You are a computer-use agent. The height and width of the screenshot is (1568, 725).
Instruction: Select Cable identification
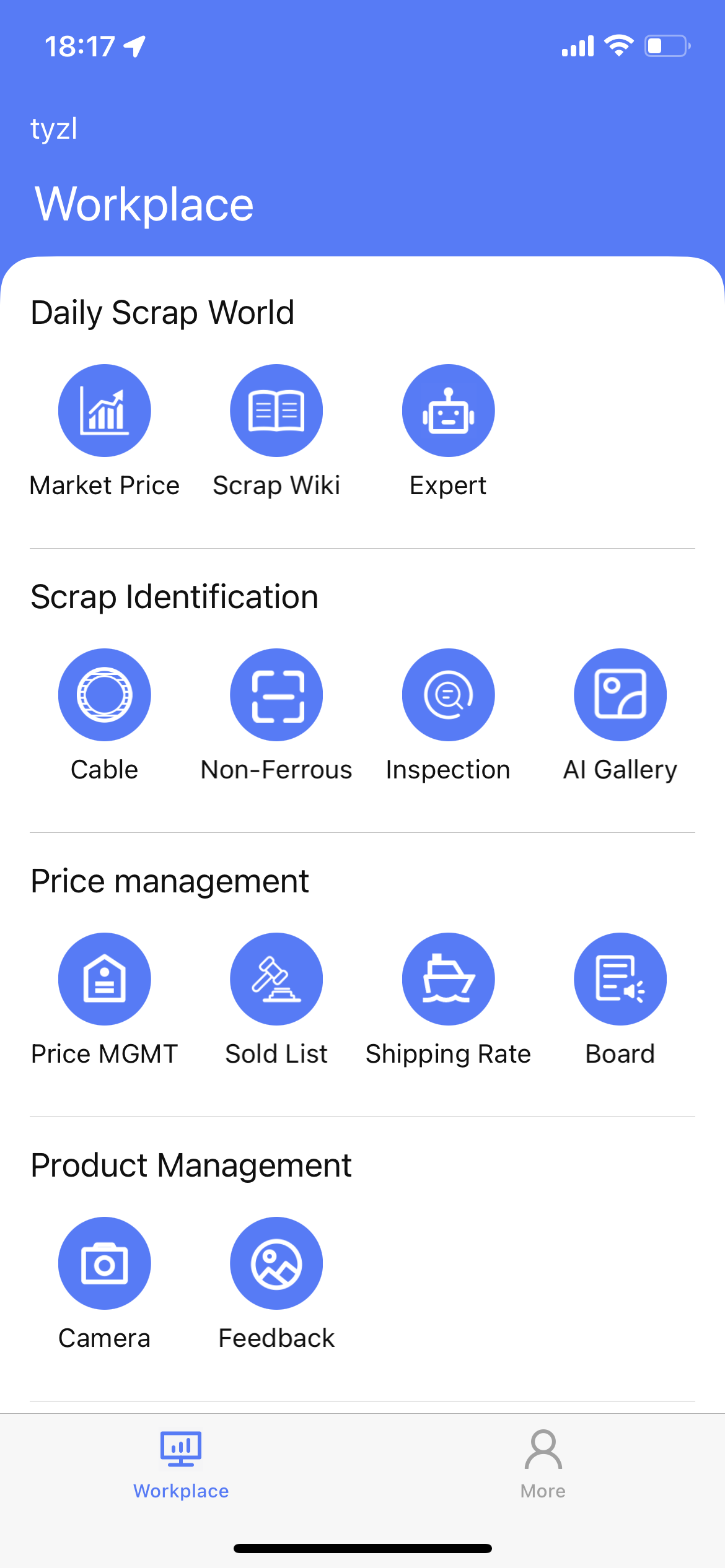coord(104,695)
